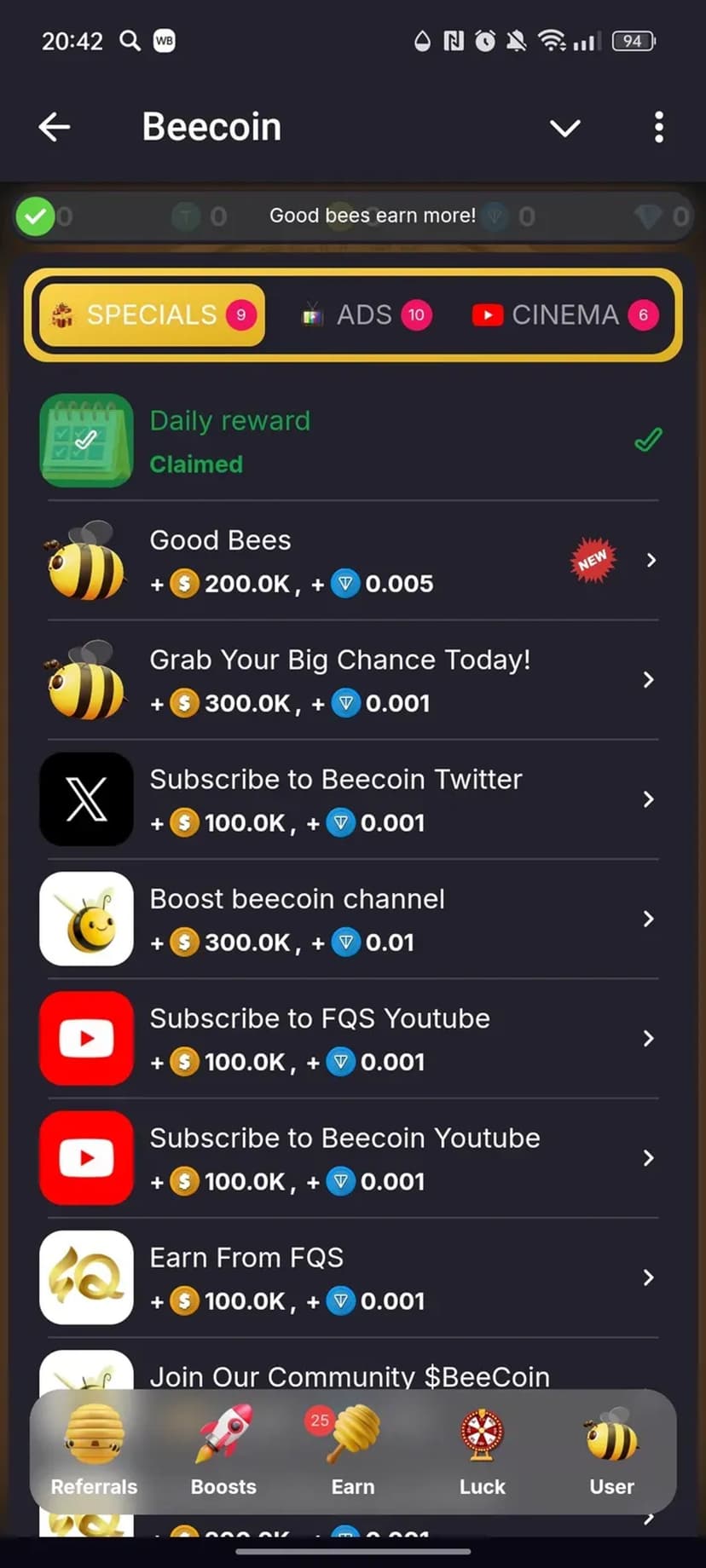
Task: Collapse the Beecoin mini app
Action: tap(564, 128)
